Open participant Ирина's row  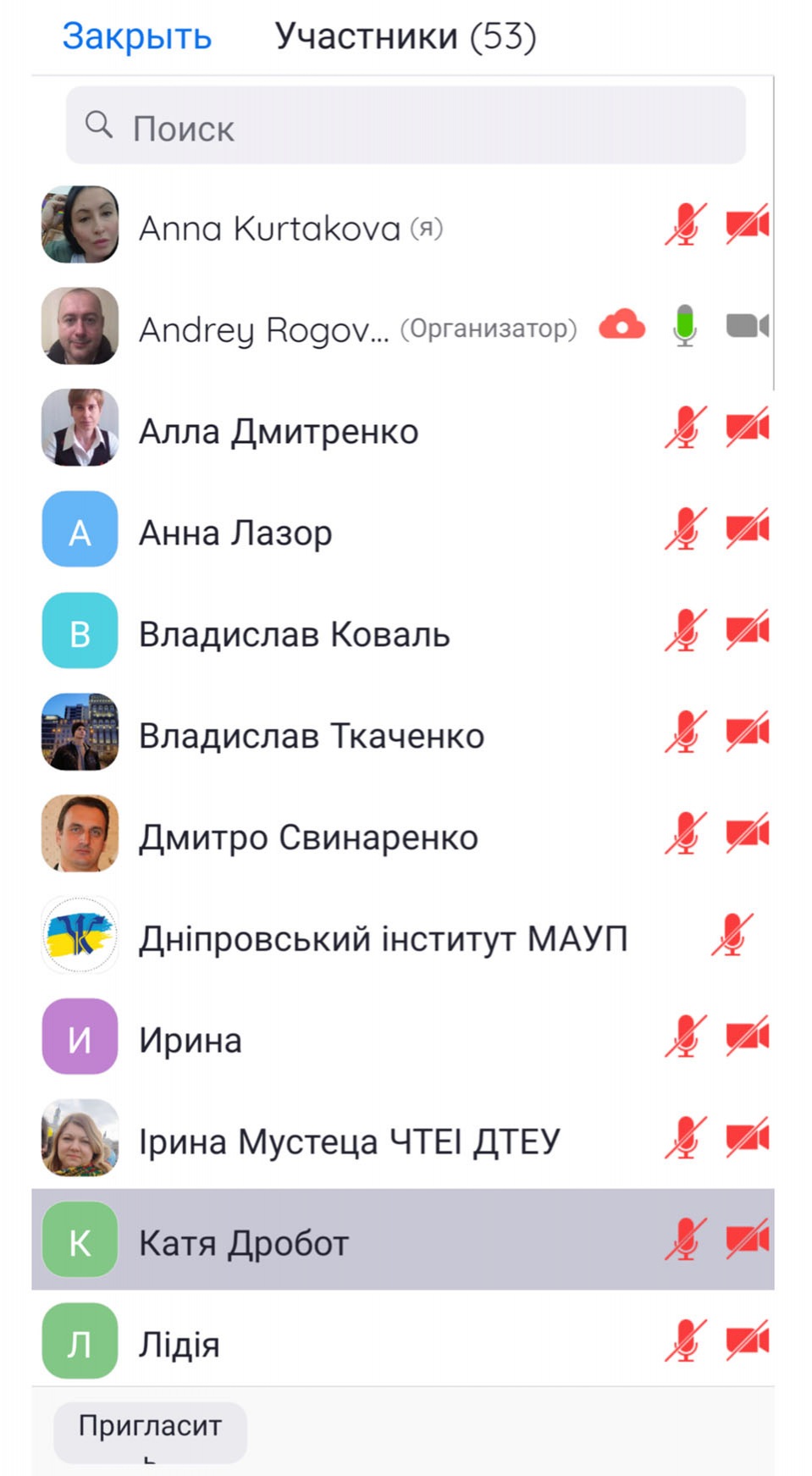[x=191, y=1040]
